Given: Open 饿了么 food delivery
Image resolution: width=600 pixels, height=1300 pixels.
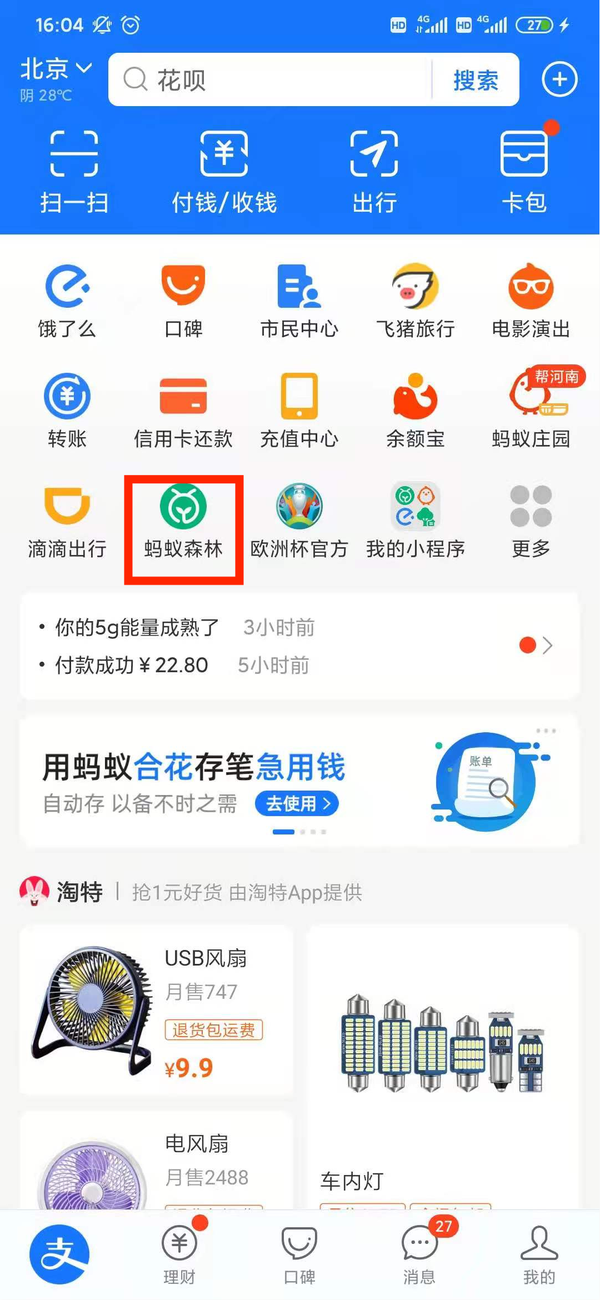Looking at the screenshot, I should [67, 301].
